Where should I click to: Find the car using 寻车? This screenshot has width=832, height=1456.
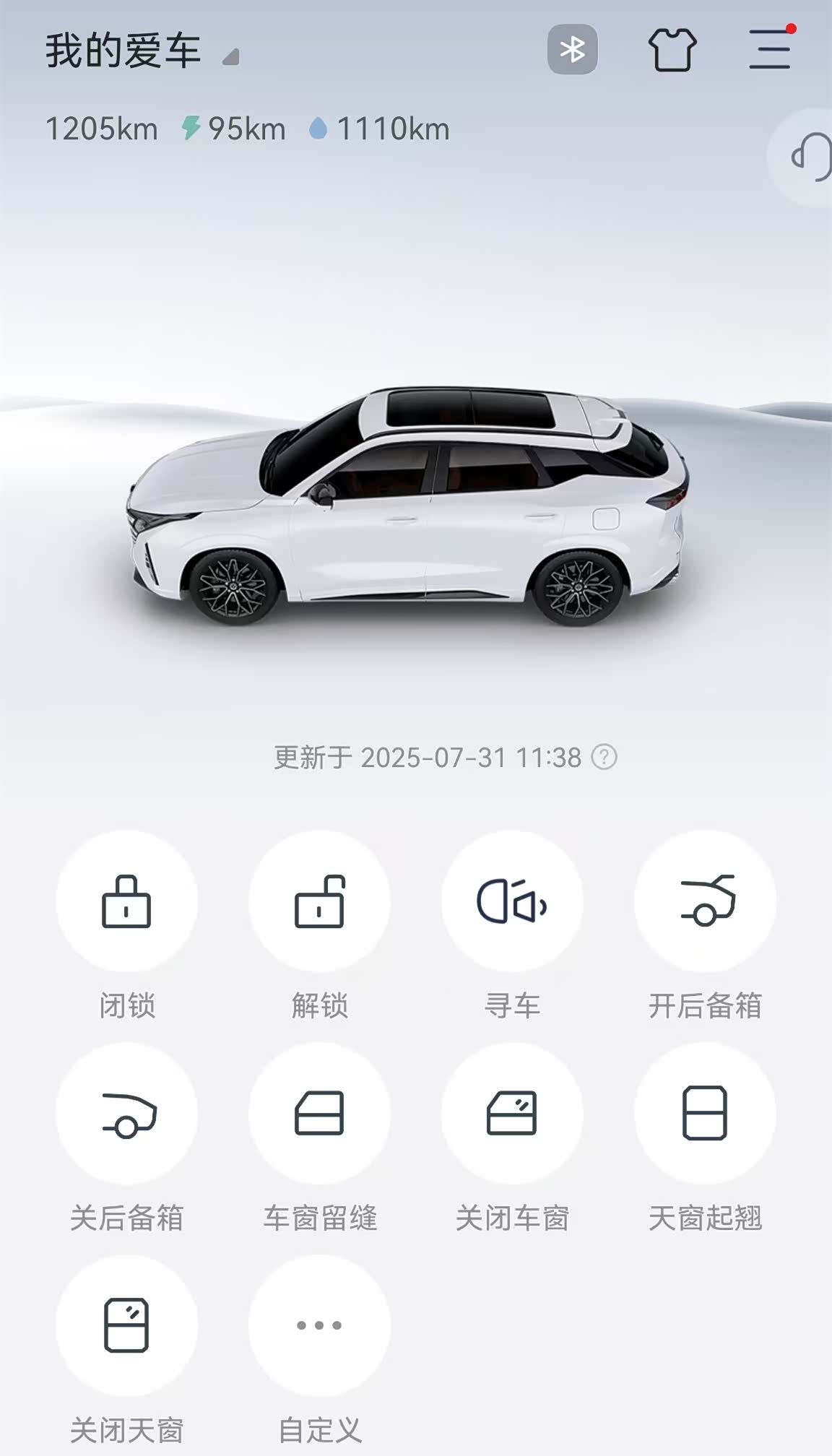tap(512, 901)
